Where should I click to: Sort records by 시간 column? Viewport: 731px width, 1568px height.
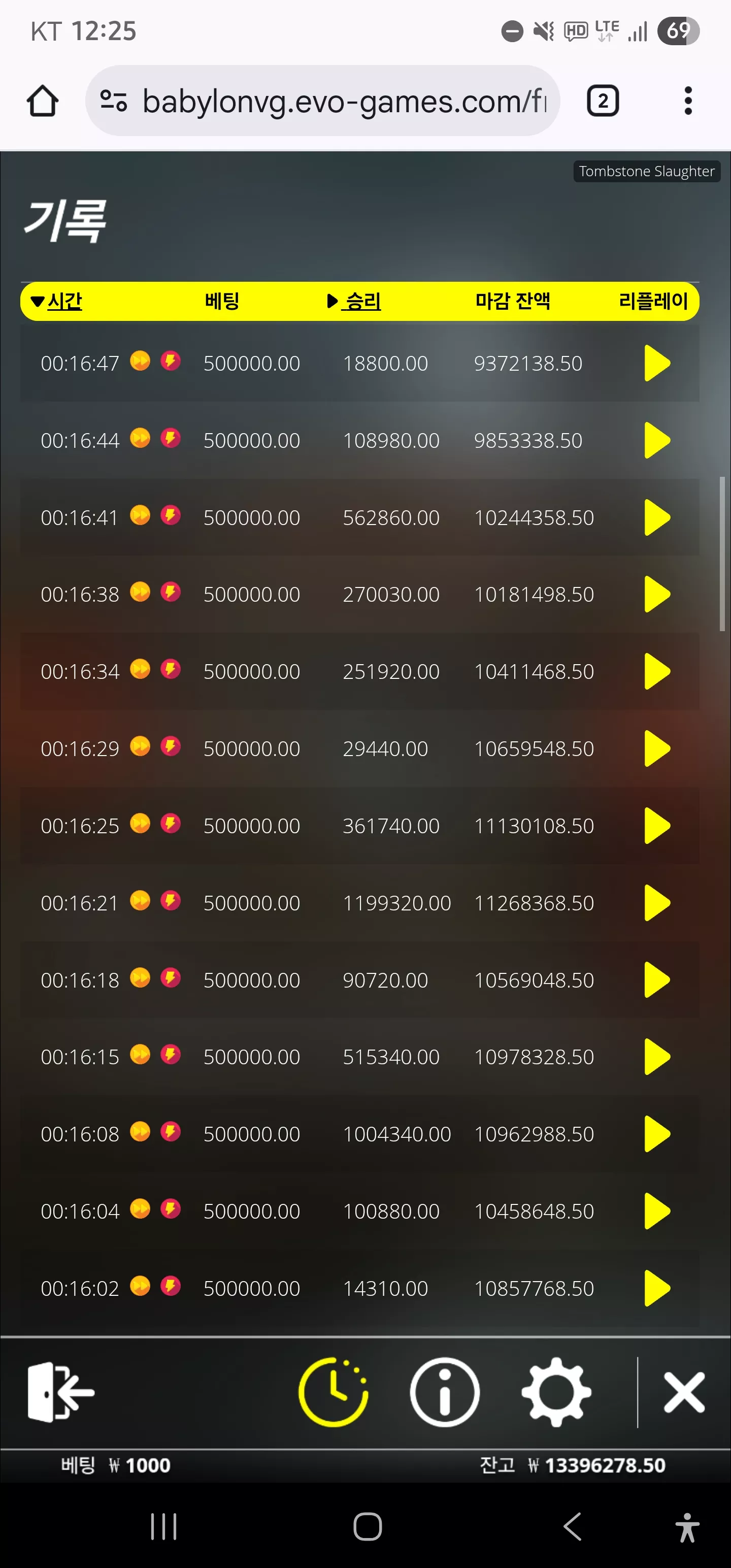point(57,301)
